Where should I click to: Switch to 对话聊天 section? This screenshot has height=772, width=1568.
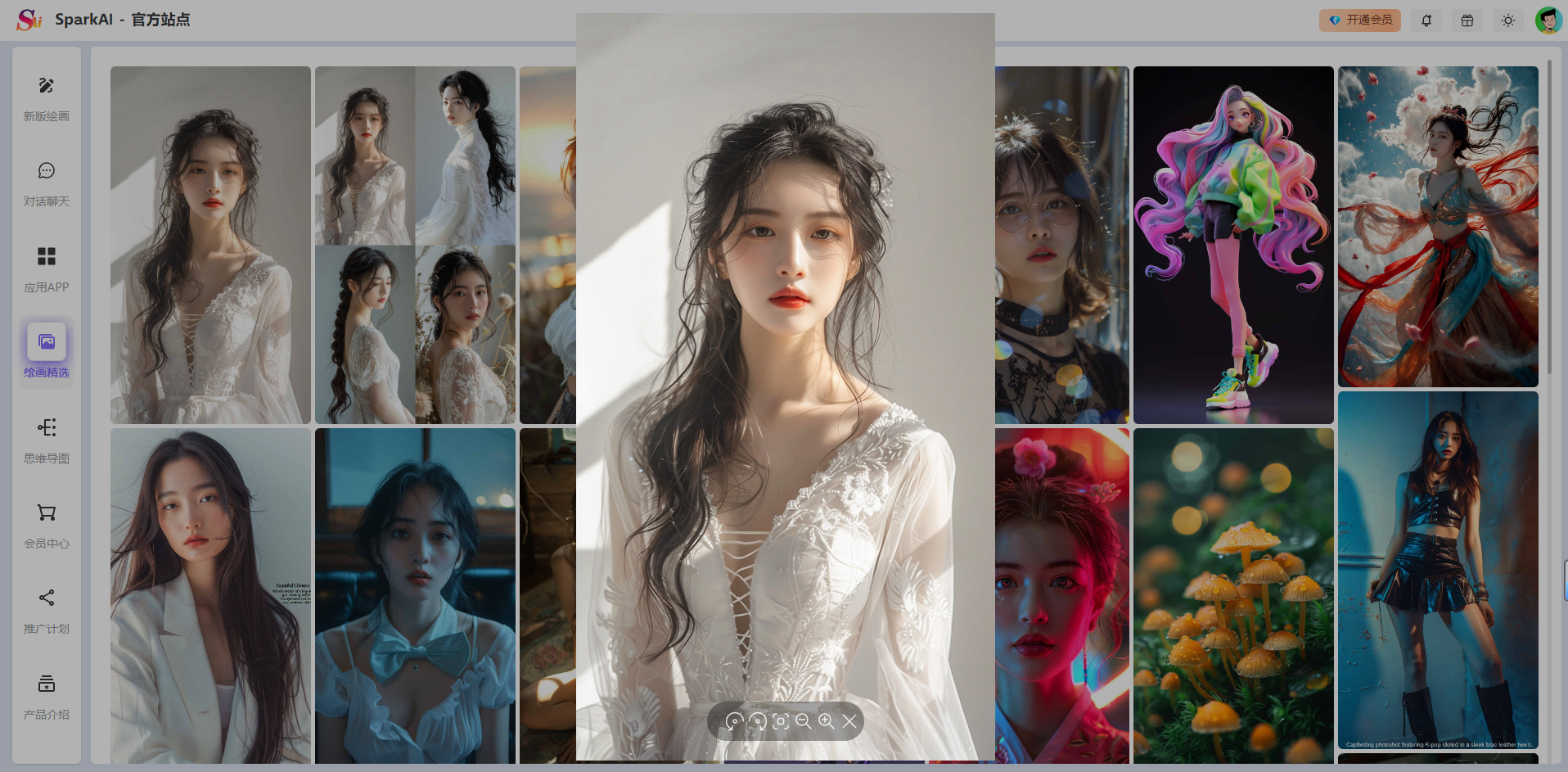pyautogui.click(x=47, y=184)
